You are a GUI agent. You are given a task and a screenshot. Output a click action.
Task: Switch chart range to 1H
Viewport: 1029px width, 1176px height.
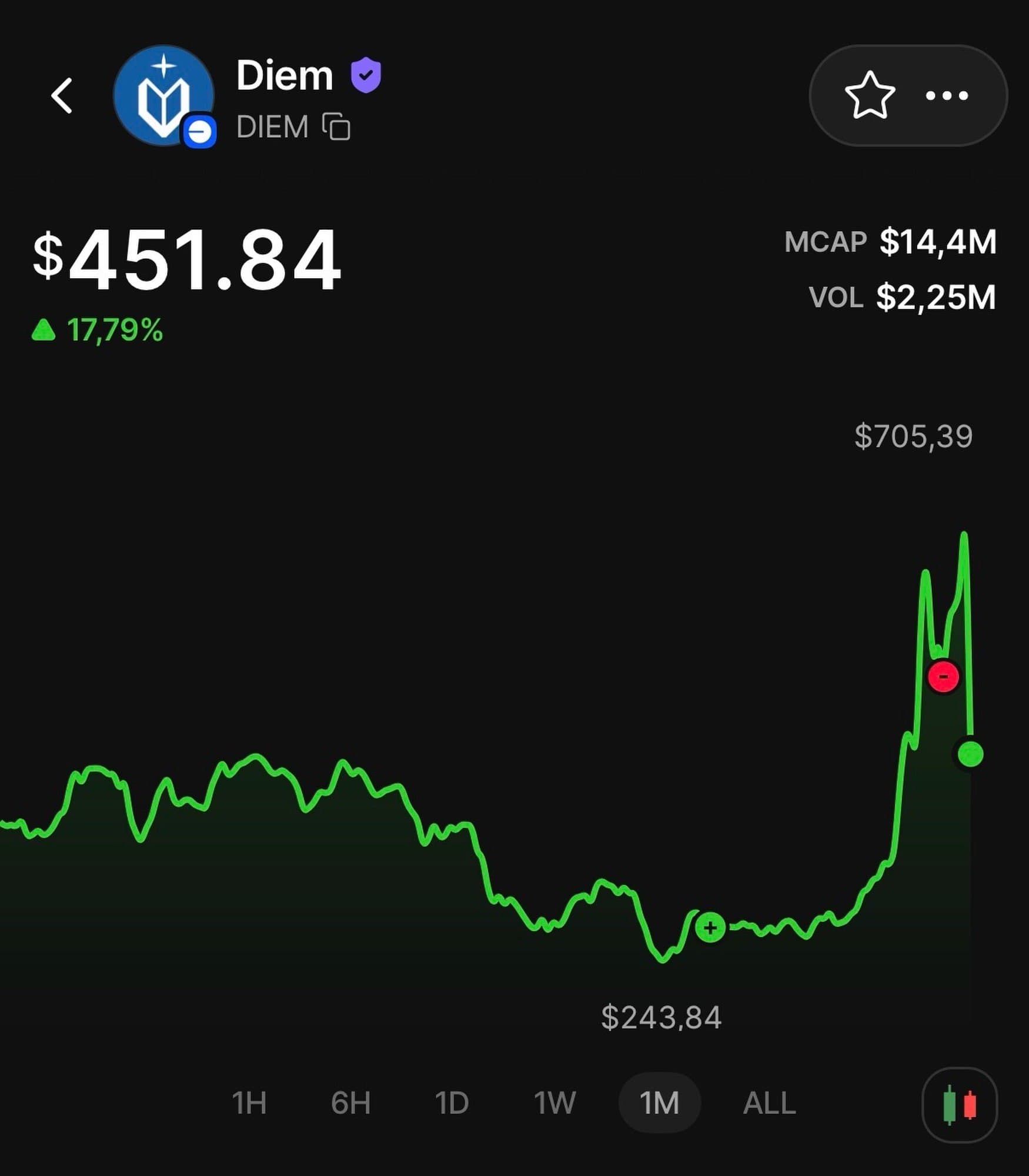point(249,1103)
